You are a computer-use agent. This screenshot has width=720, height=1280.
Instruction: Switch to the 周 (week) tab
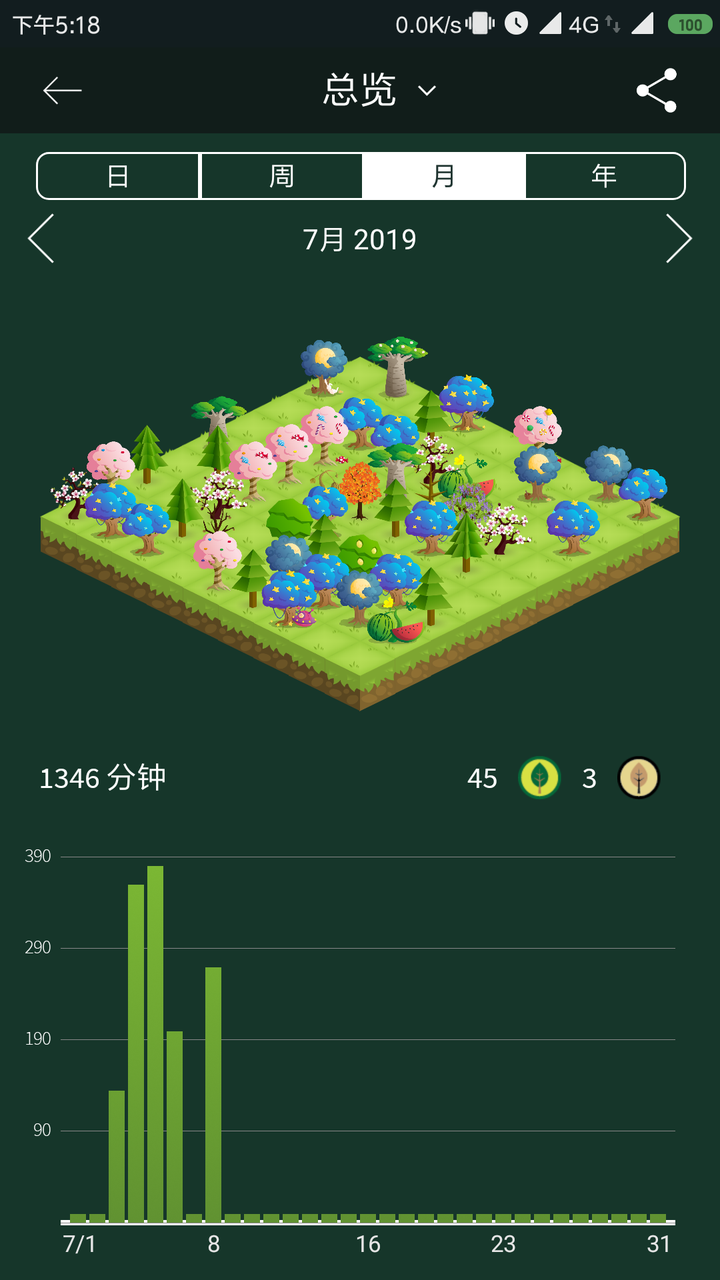tap(282, 177)
